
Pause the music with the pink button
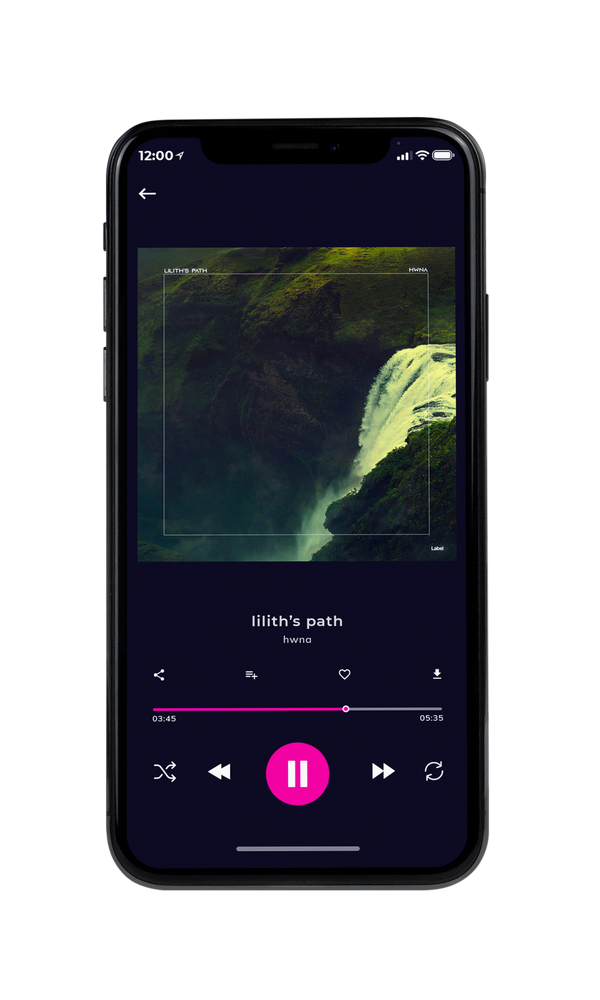tap(297, 774)
